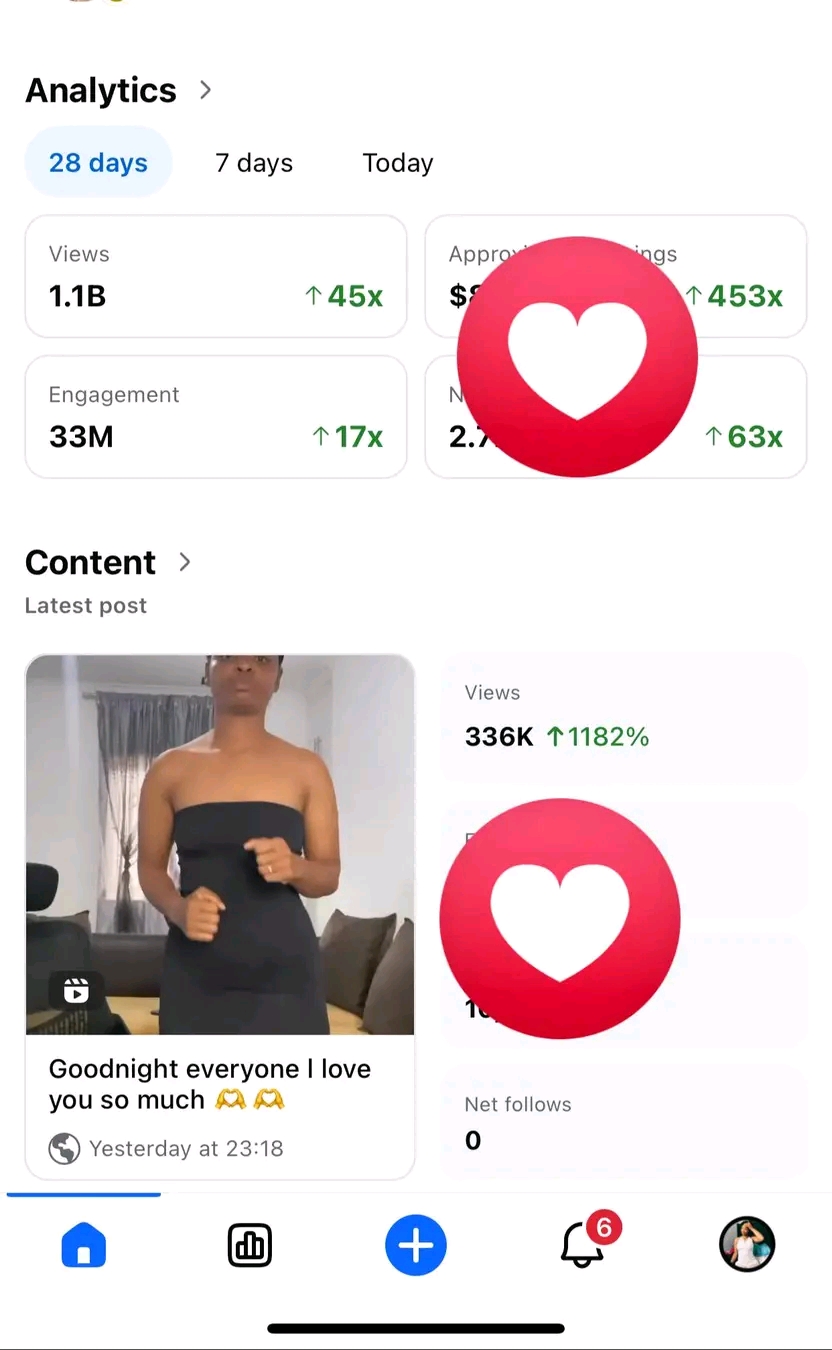Expand the Content section

coord(108,562)
